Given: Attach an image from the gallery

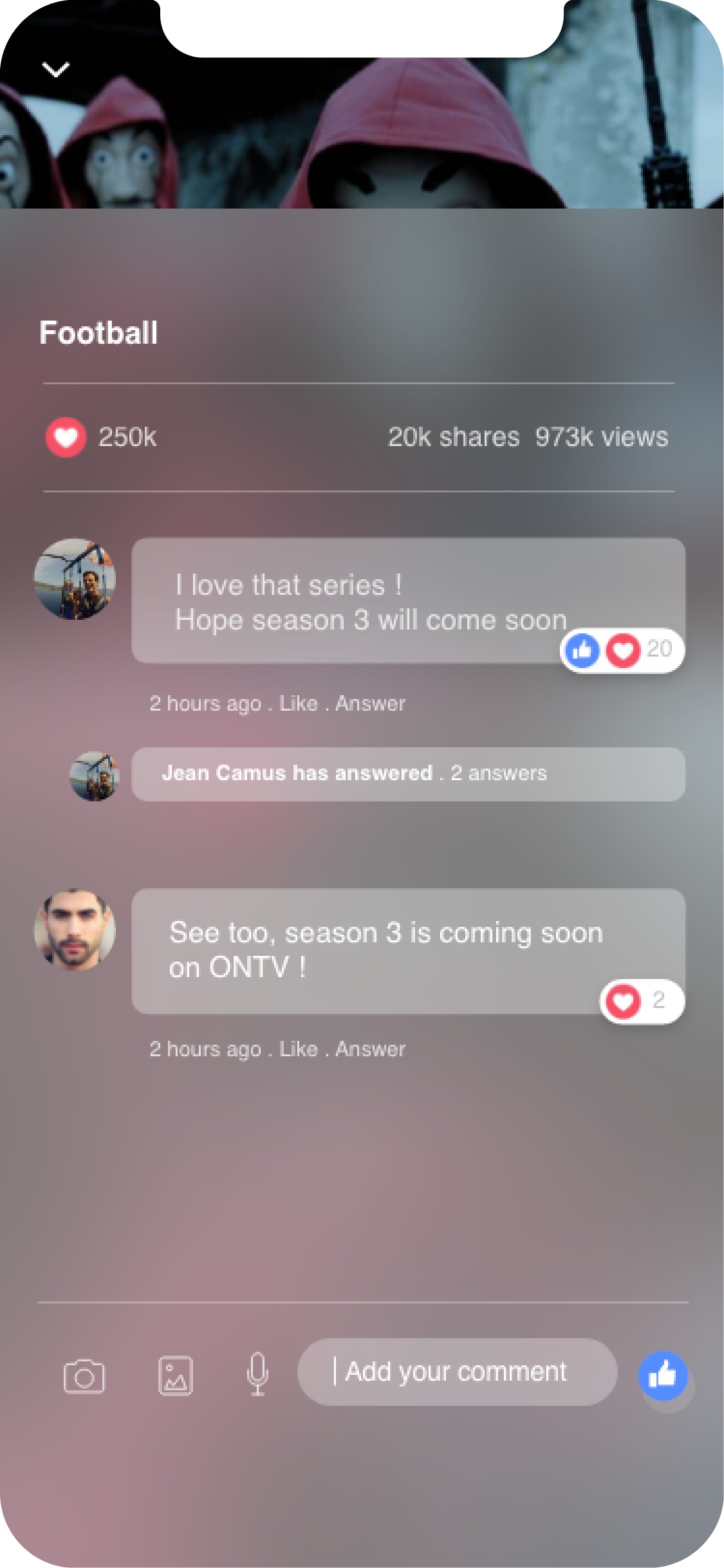Looking at the screenshot, I should pyautogui.click(x=175, y=1376).
